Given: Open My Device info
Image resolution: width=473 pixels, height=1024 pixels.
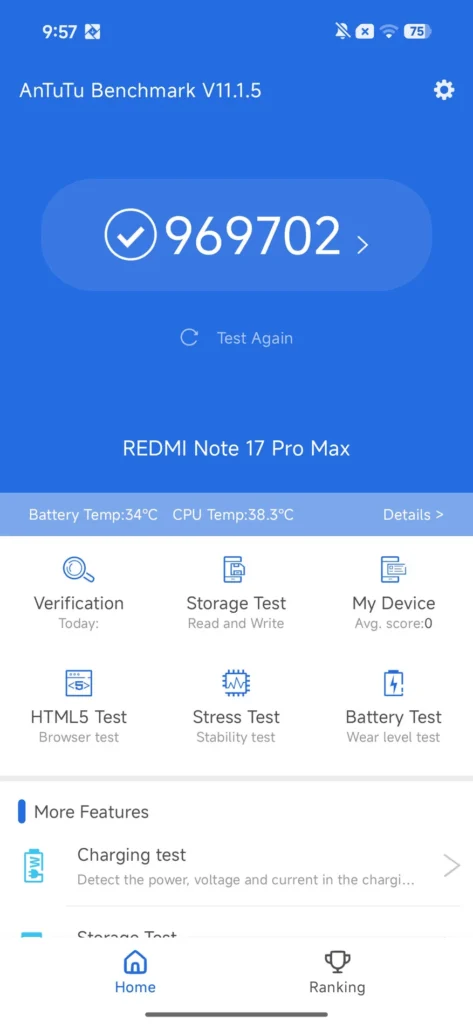Looking at the screenshot, I should [x=393, y=592].
